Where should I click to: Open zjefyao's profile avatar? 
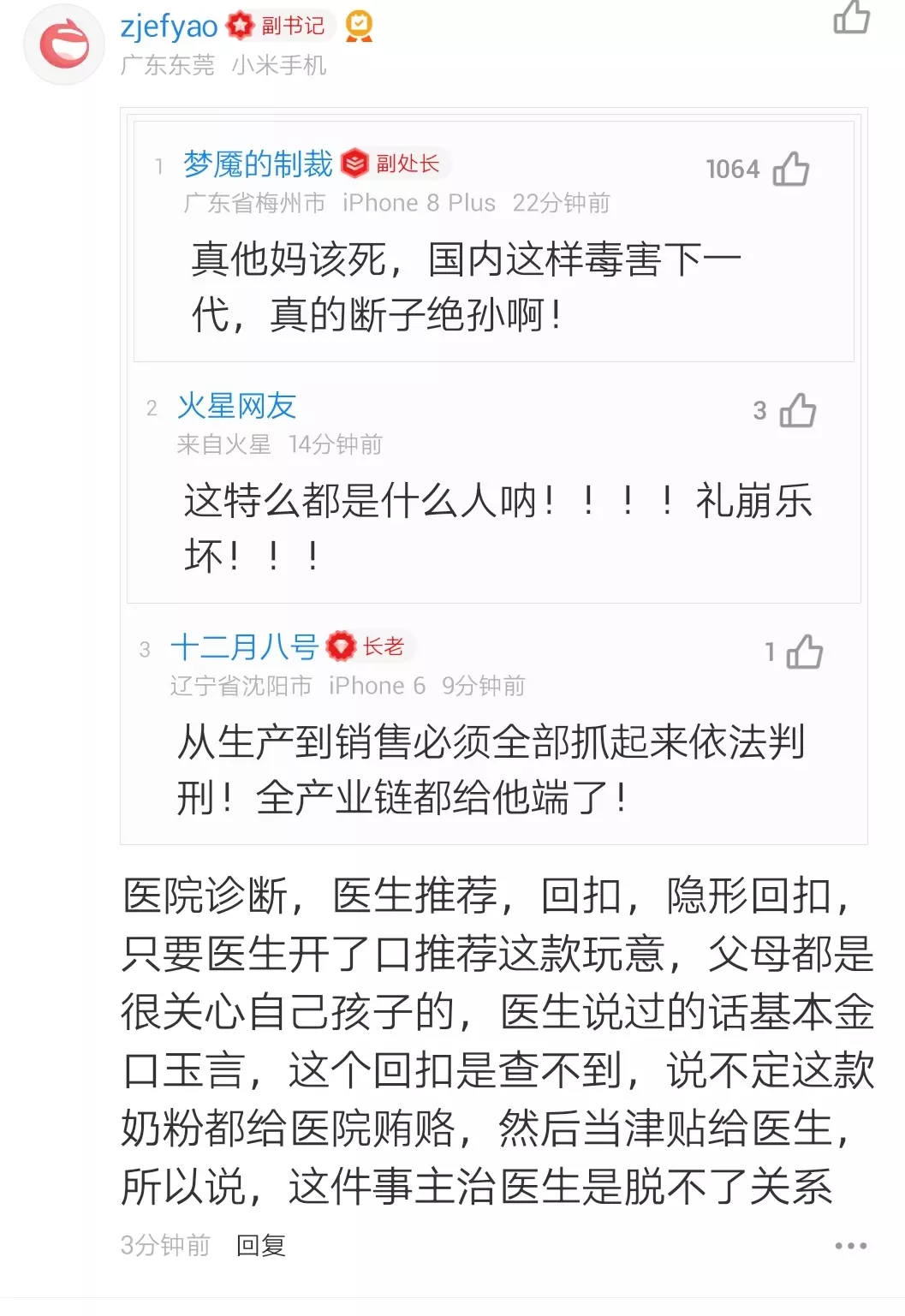64,45
